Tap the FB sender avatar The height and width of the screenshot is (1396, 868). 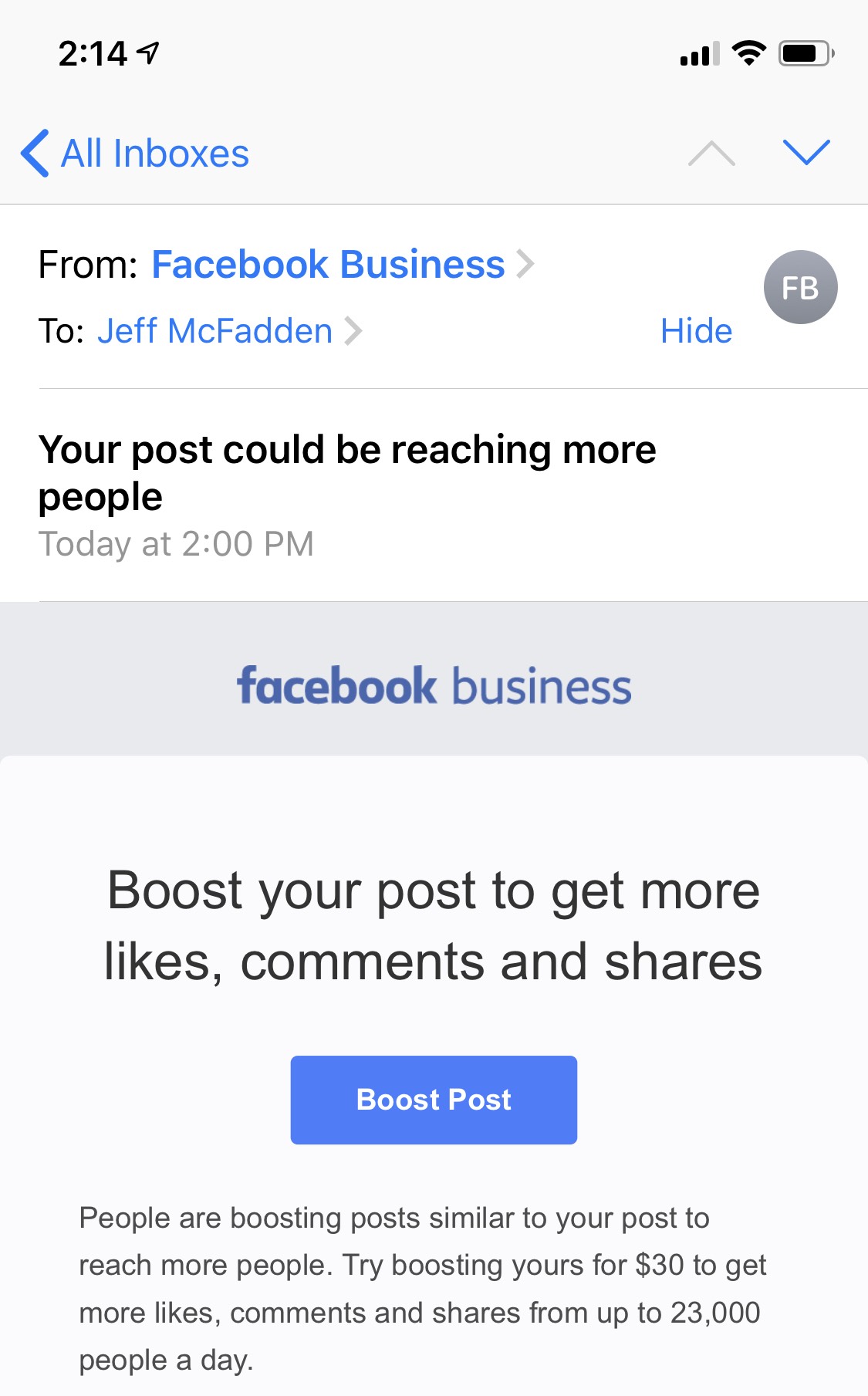(800, 288)
